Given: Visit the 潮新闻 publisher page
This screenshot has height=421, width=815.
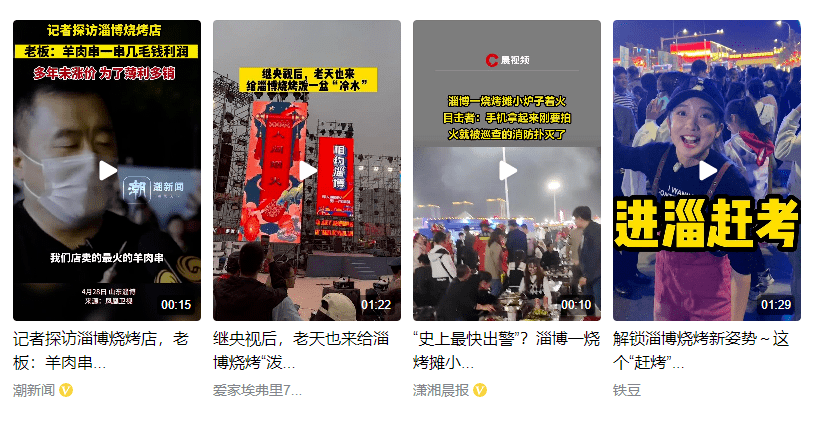Looking at the screenshot, I should 34,390.
